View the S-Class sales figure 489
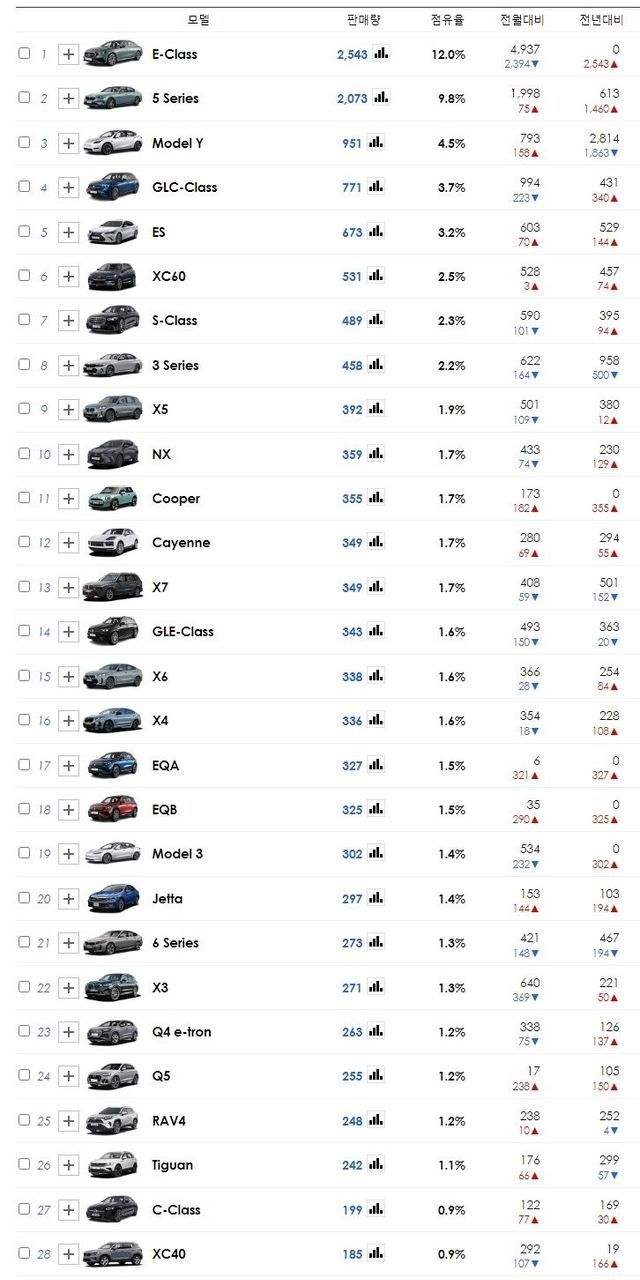This screenshot has height=1280, width=640. click(x=352, y=320)
